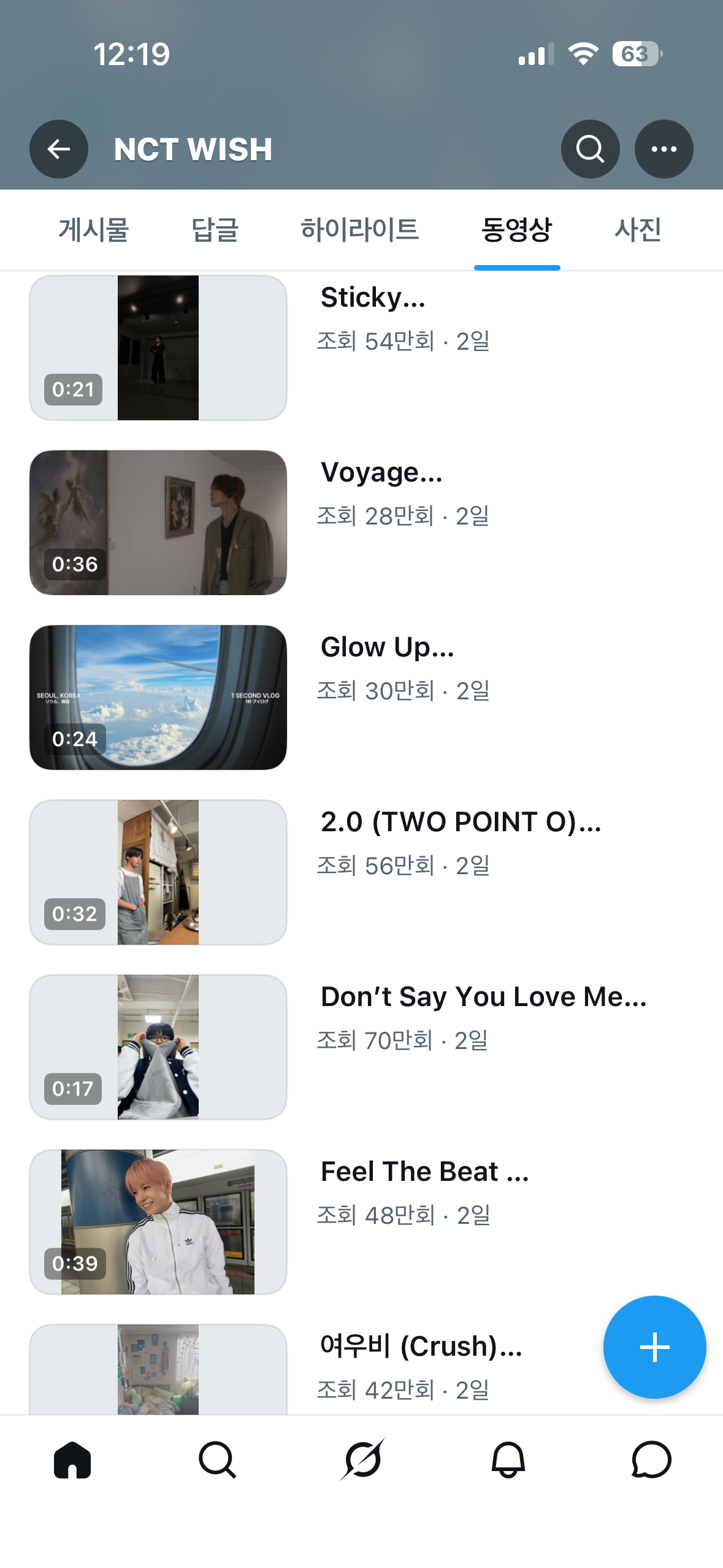Screen dimensions: 723x1568
Task: Play the Sticky video
Action: pyautogui.click(x=158, y=348)
